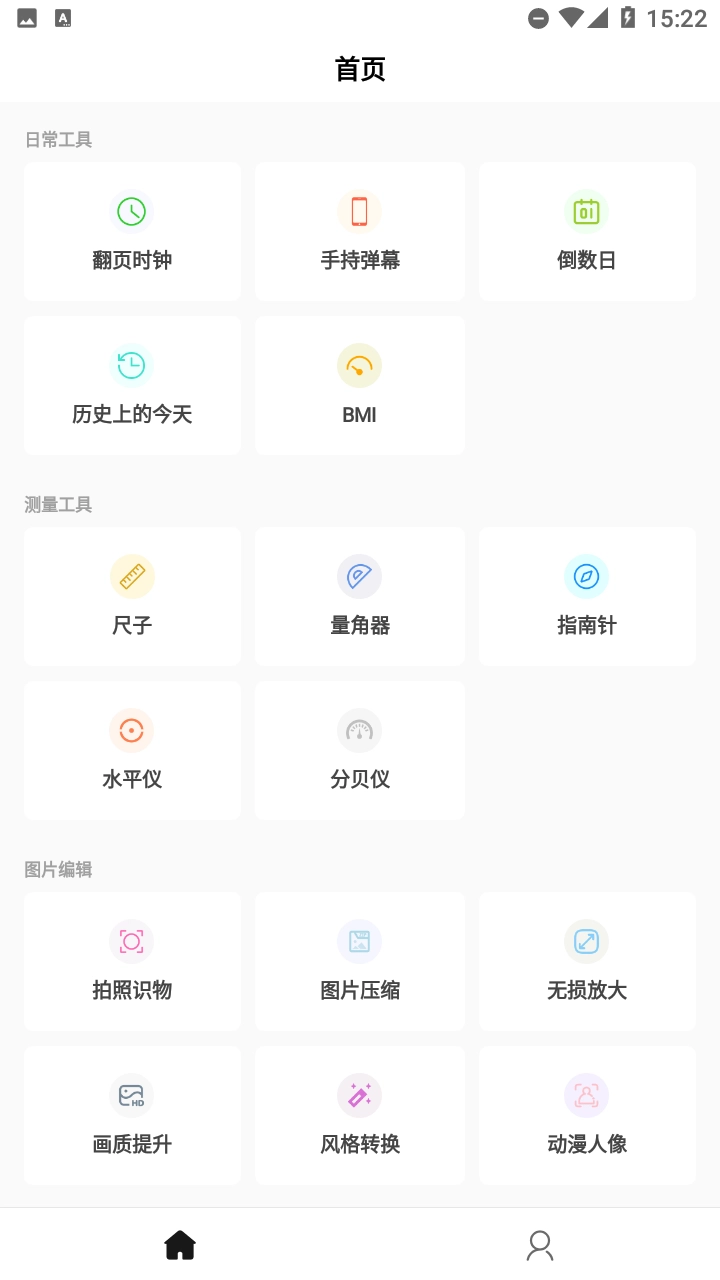Open the 拍照识物 photo recognition tool

click(x=131, y=961)
